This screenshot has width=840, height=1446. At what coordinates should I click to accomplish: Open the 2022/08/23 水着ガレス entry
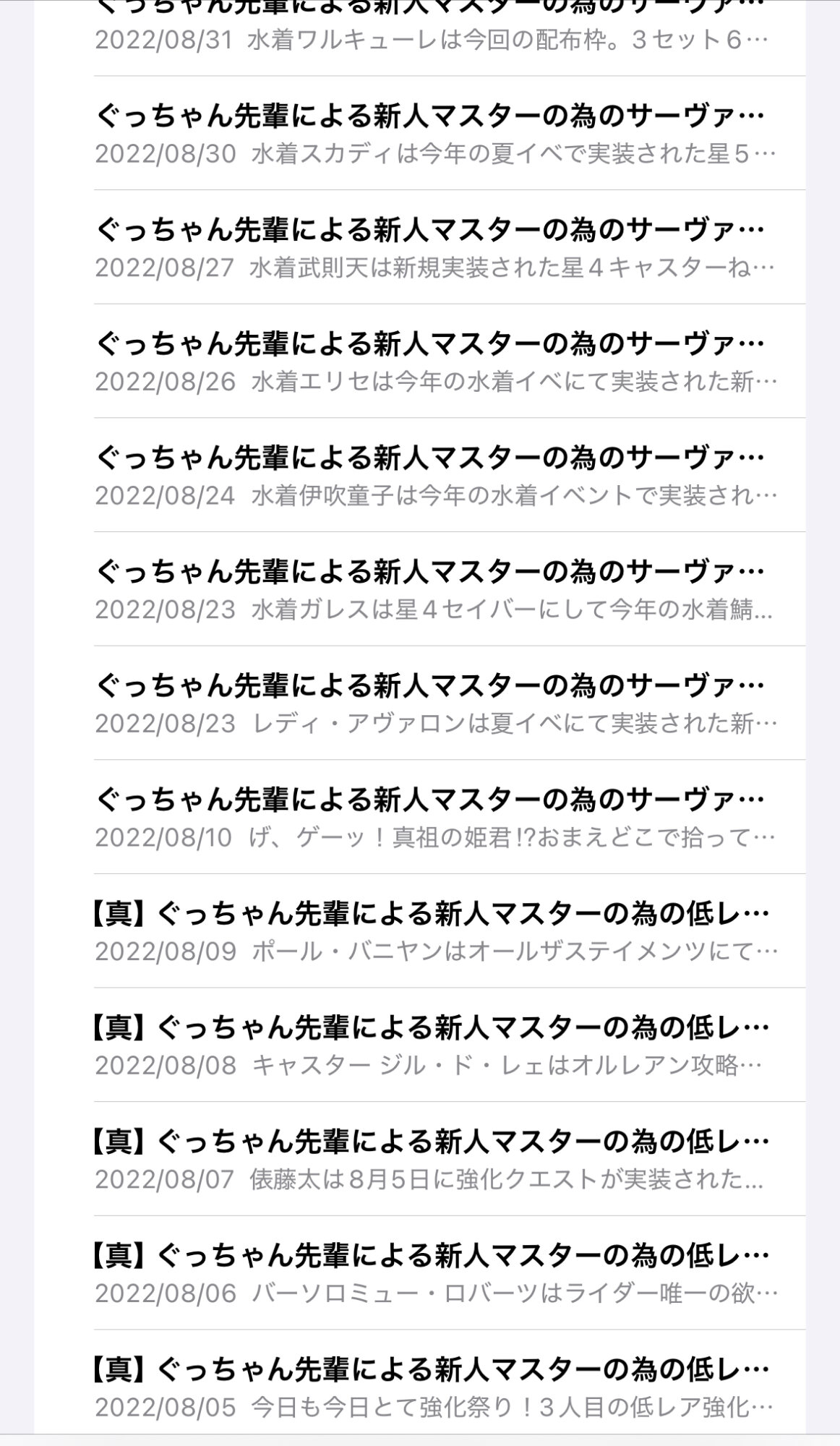pos(434,589)
